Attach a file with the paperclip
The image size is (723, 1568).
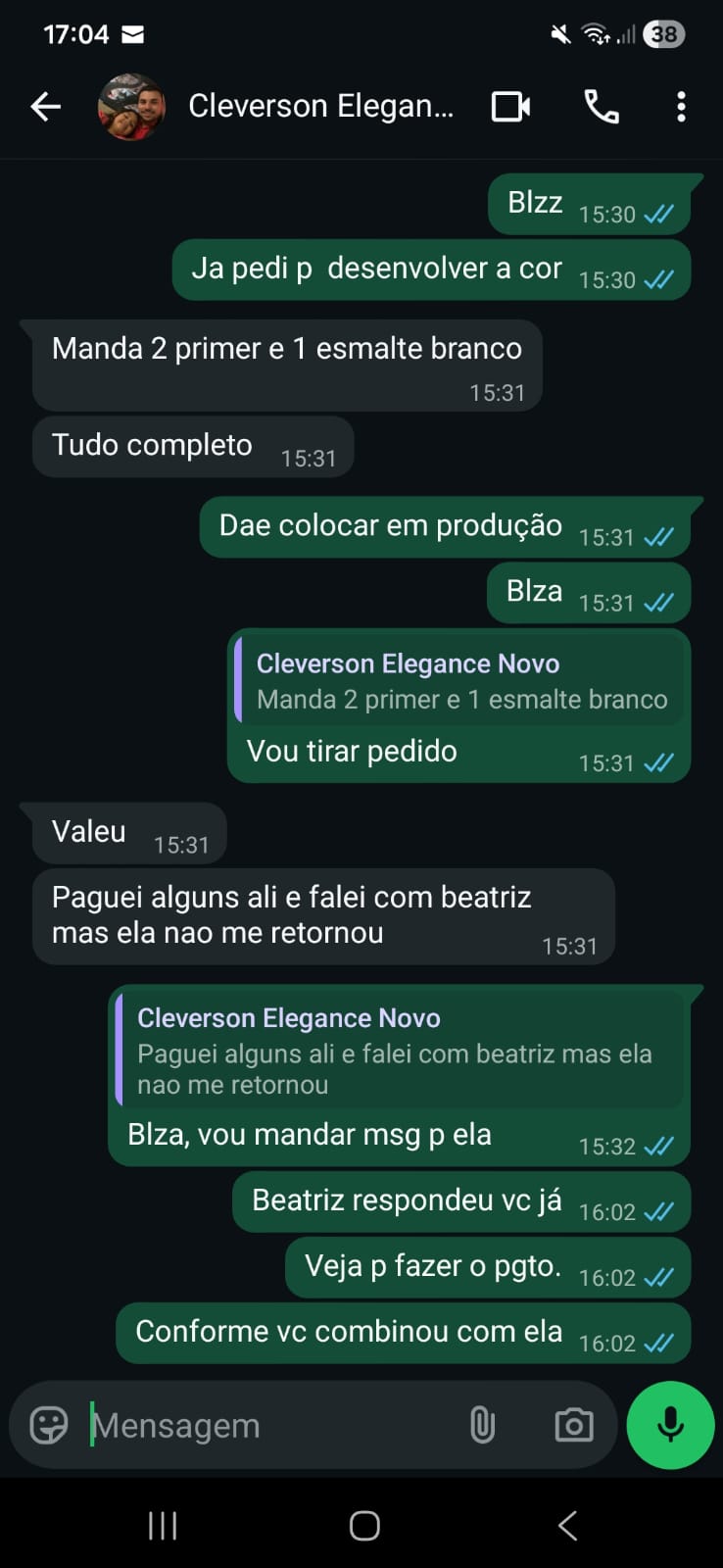482,1425
